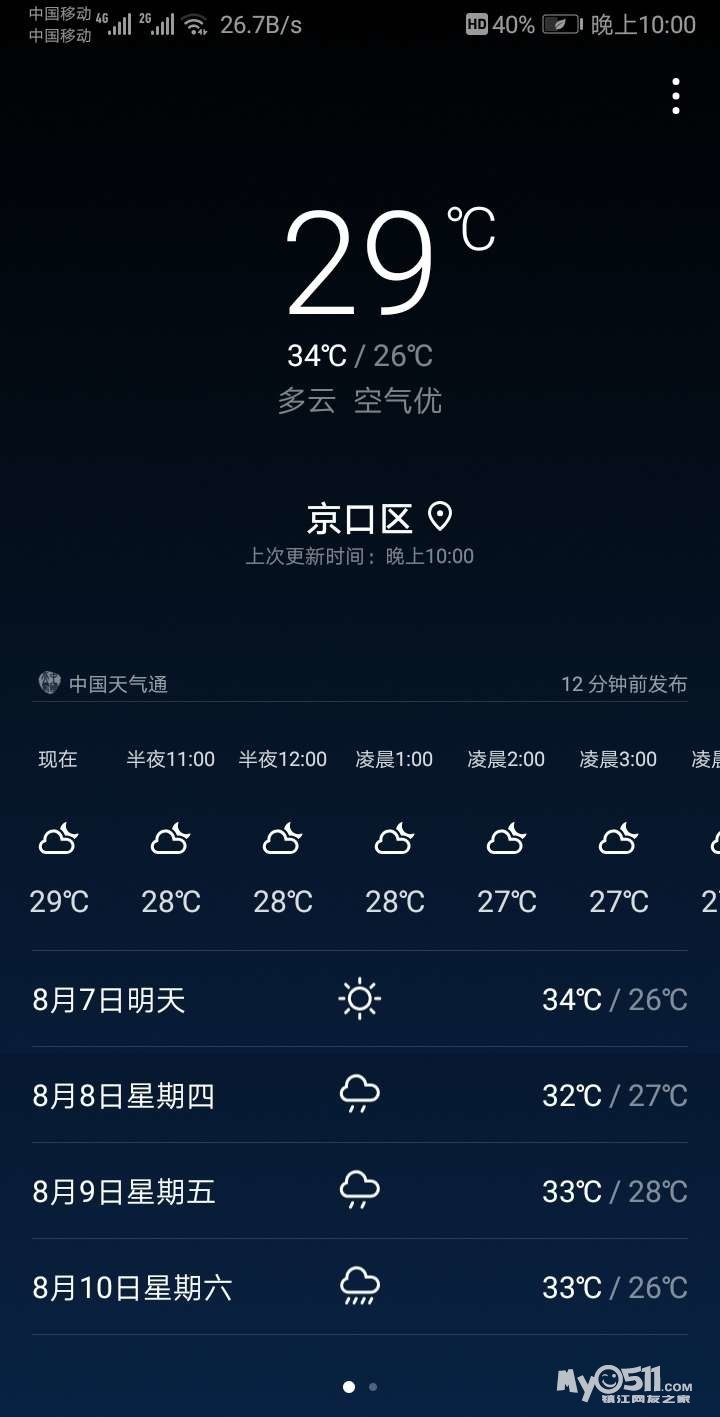
Task: Open forecast for 8月8日星期四
Action: pos(360,1095)
